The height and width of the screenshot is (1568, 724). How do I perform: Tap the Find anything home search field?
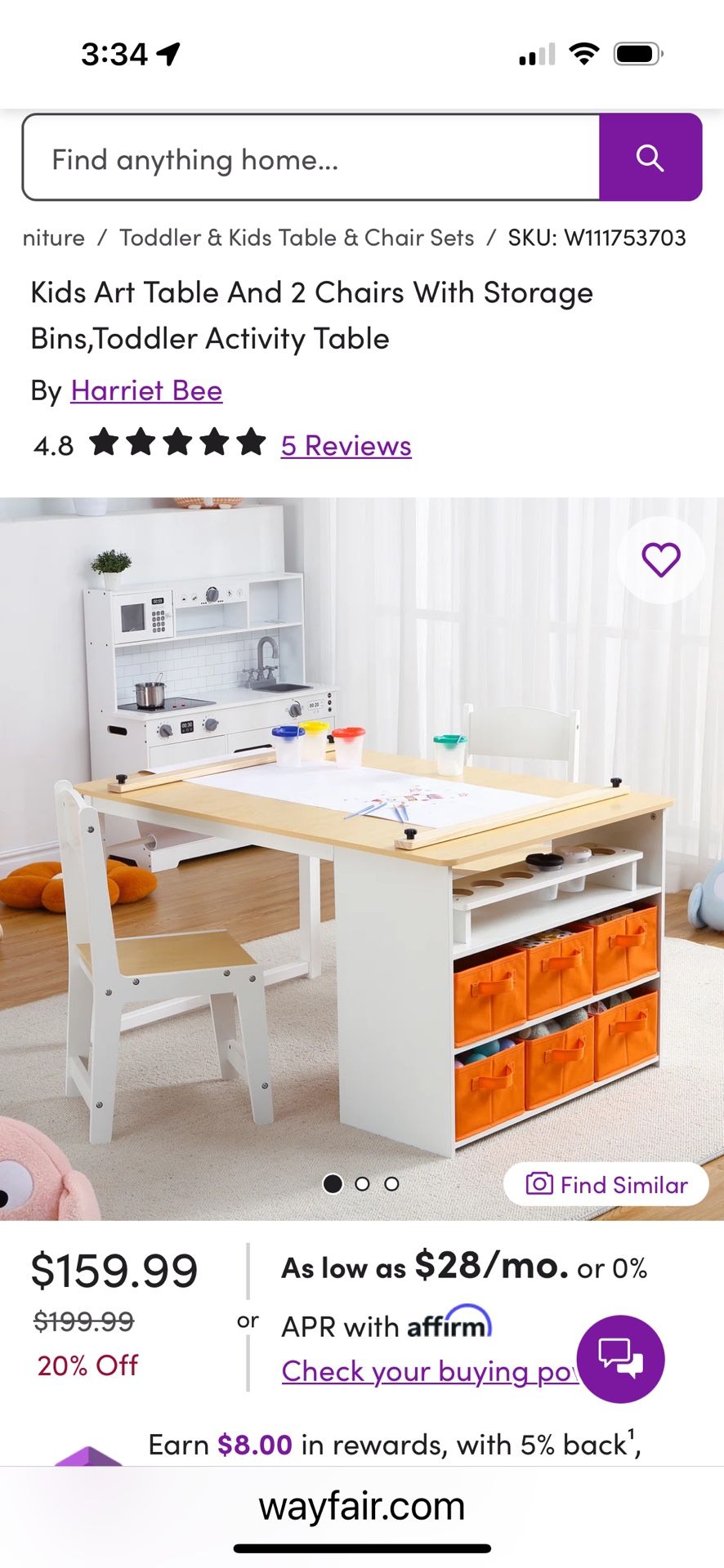pos(311,158)
